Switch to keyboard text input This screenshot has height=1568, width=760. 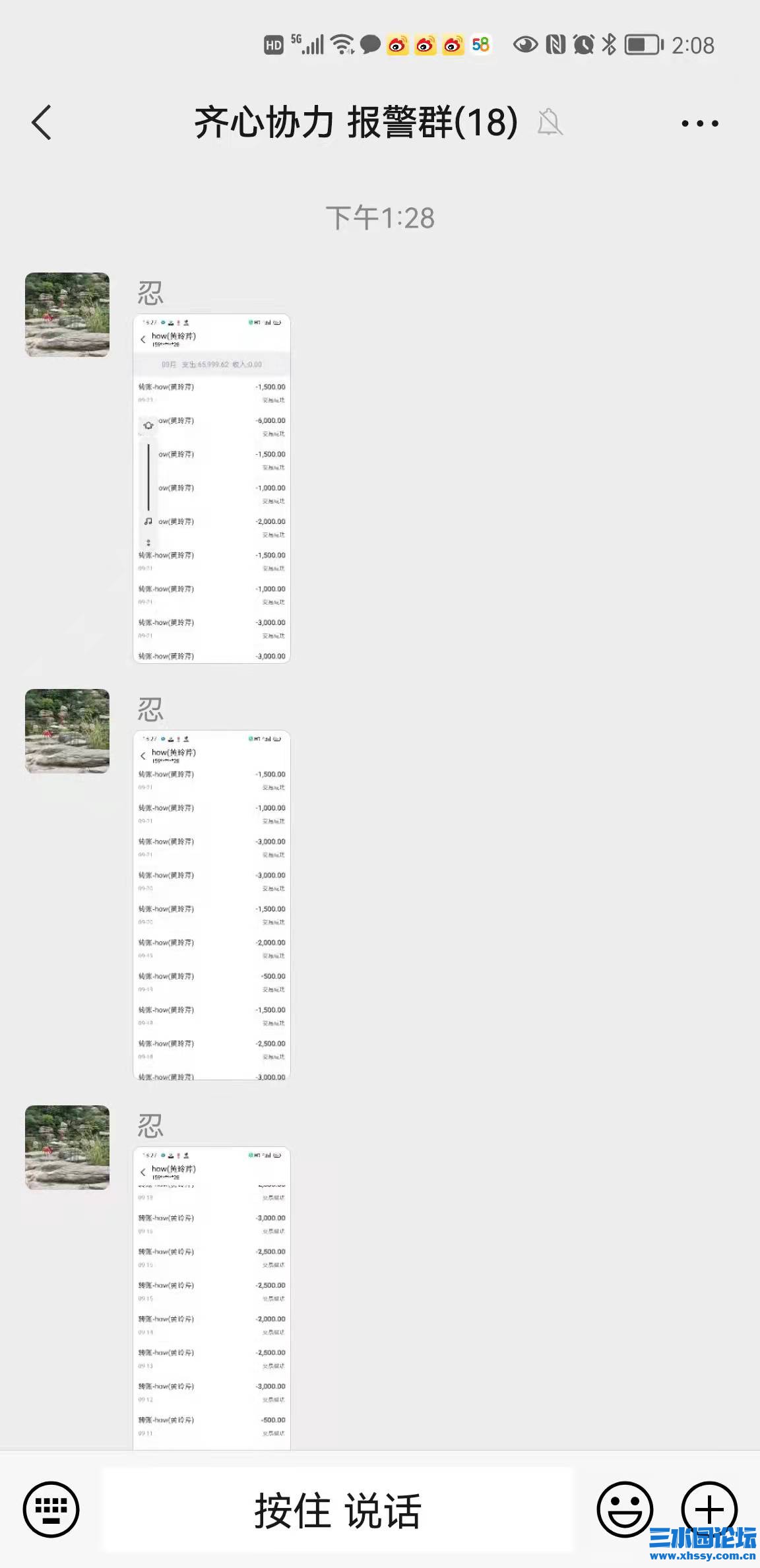[51, 1509]
